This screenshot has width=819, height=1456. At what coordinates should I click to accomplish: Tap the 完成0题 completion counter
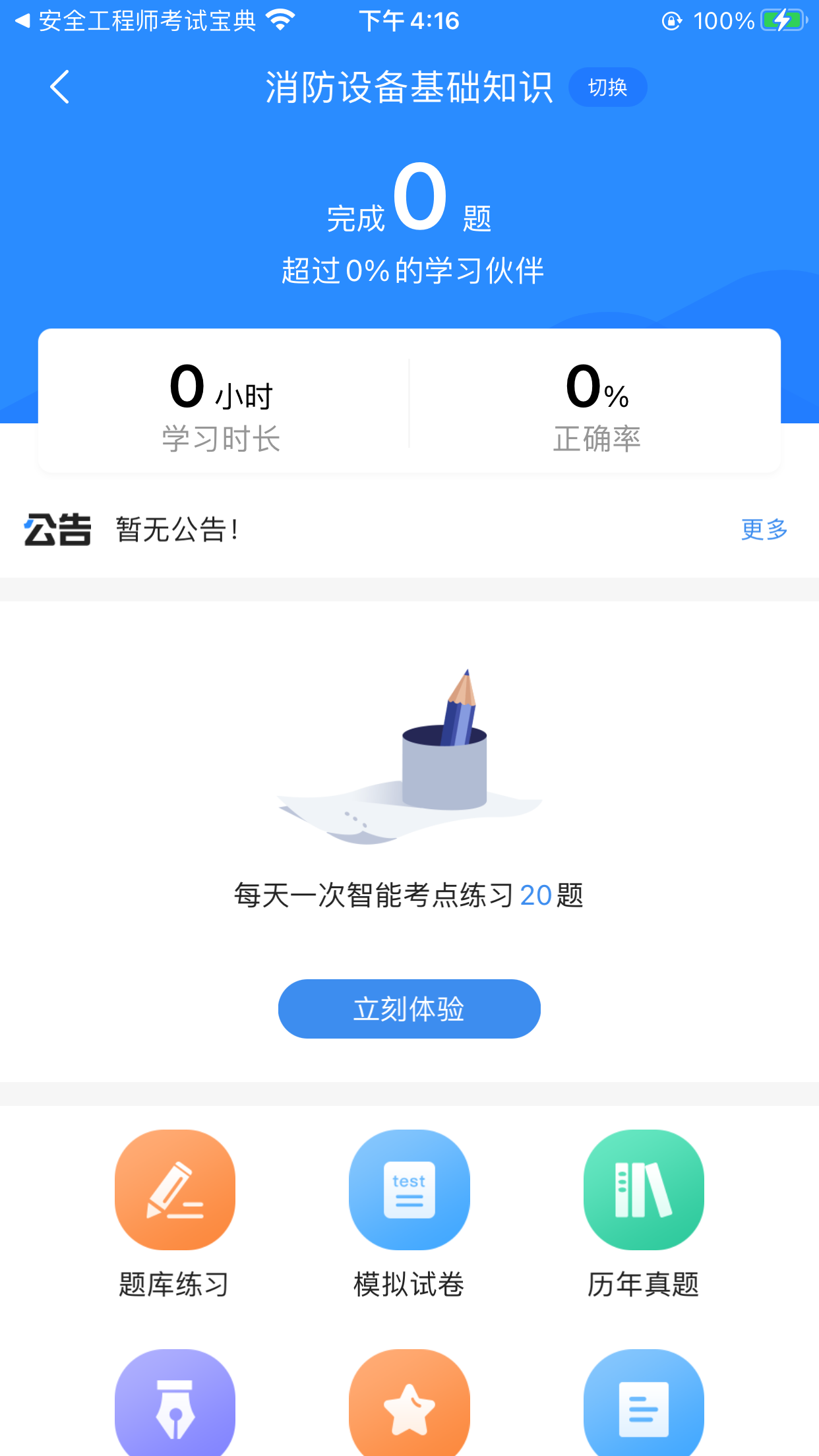[410, 198]
